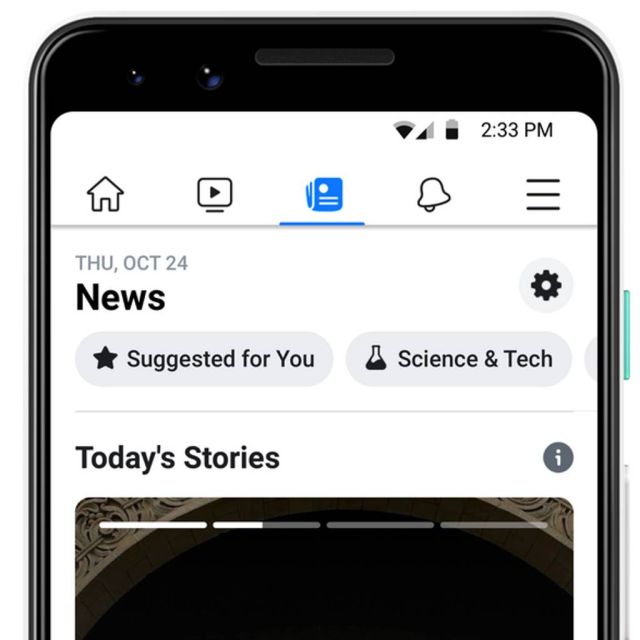The image size is (640, 640).
Task: Select the Suggested for You chip
Action: (204, 359)
